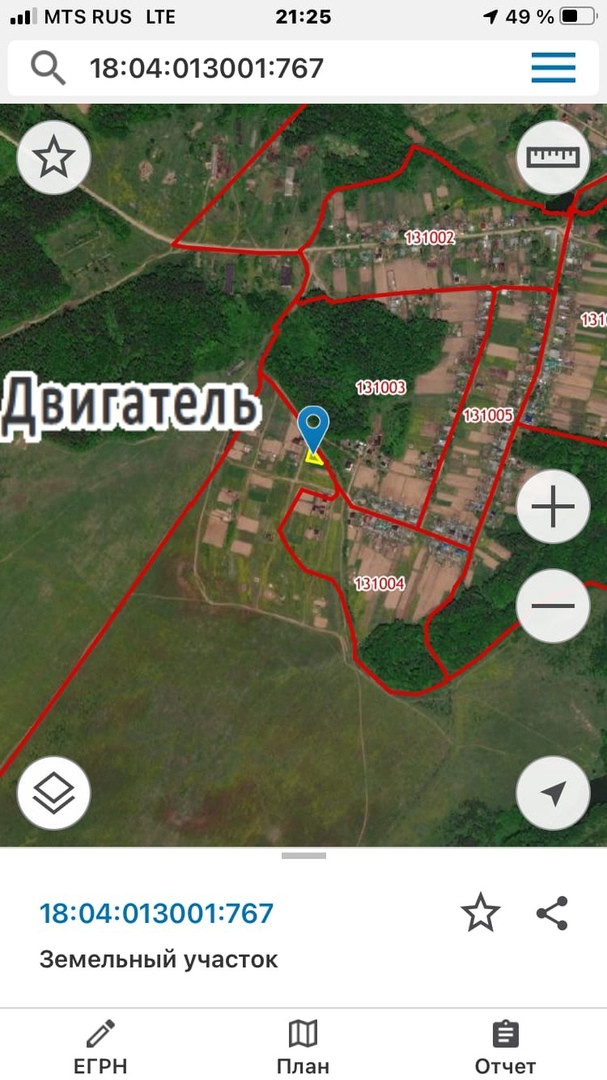Center map on my location
The width and height of the screenshot is (607, 1080).
553,793
